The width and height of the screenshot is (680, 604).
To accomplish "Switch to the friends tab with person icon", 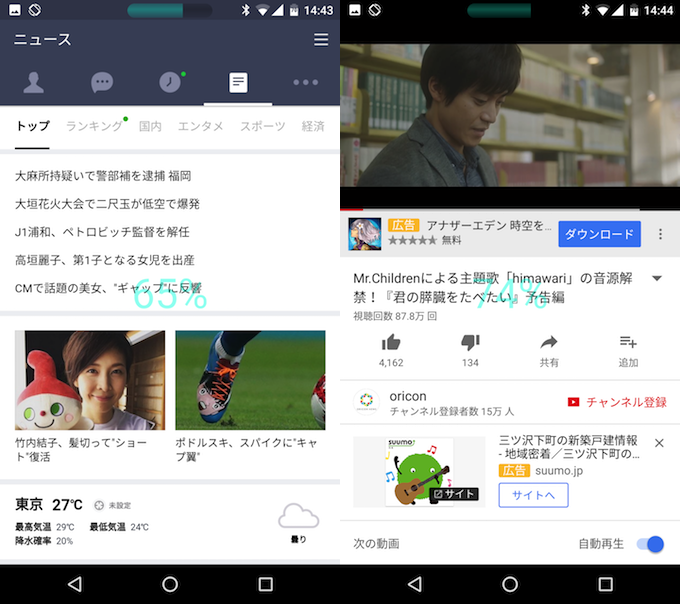I will 34,82.
